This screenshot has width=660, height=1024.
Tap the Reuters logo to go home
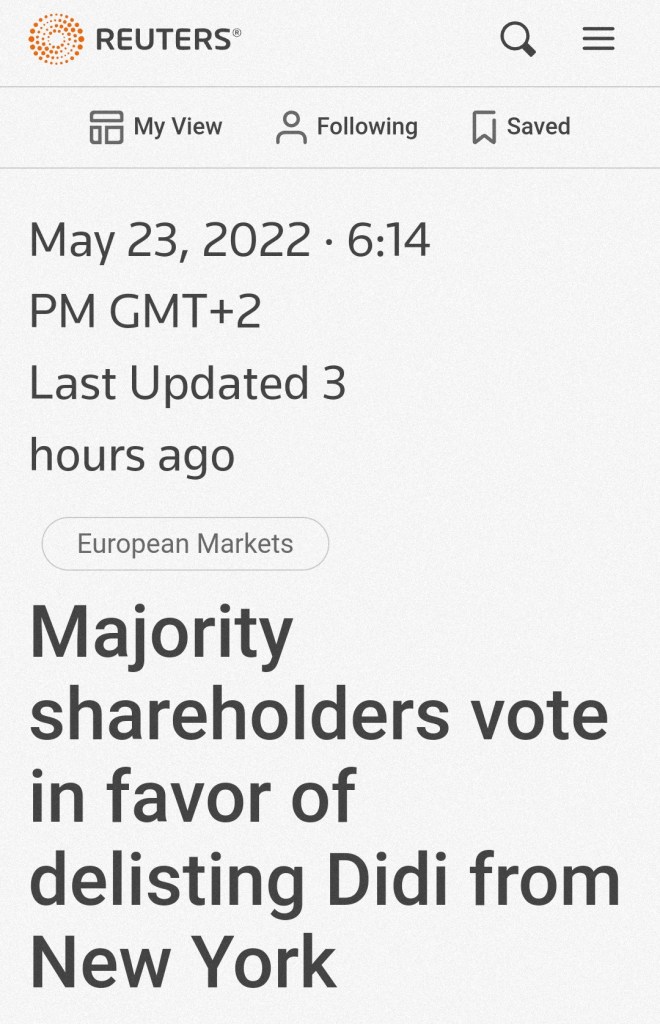135,40
